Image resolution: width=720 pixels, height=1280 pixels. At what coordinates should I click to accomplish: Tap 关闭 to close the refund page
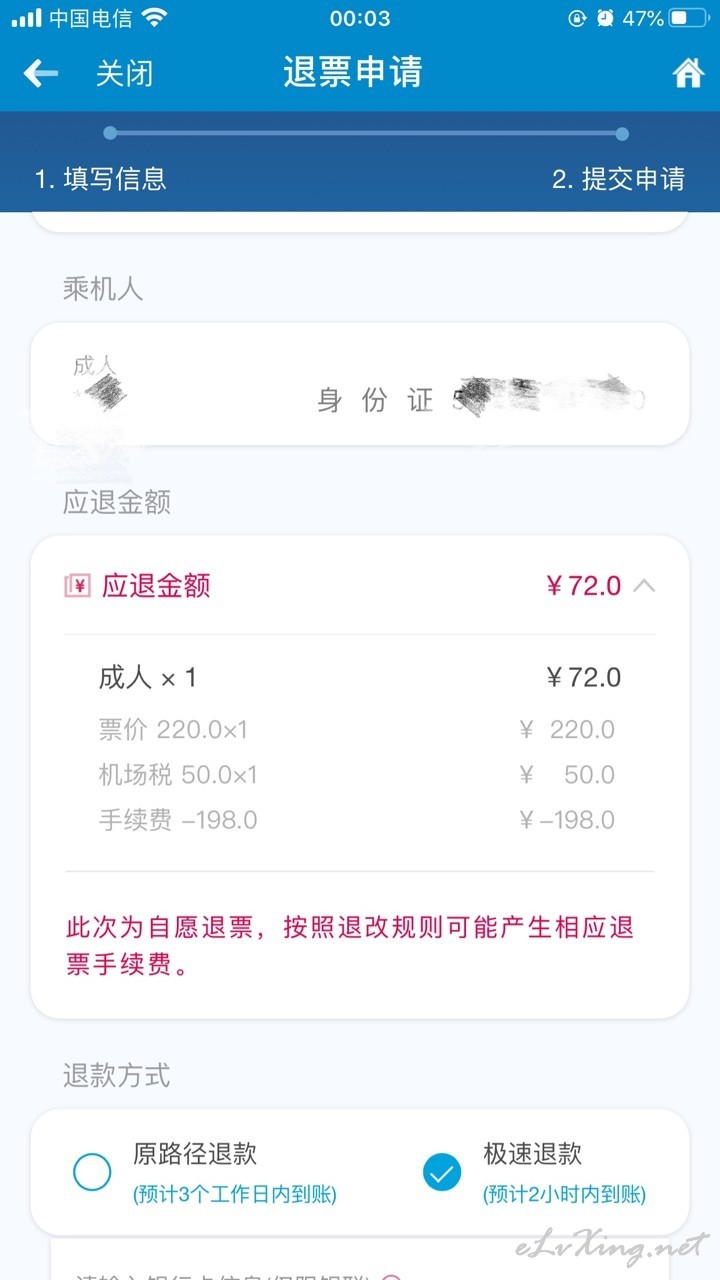tap(124, 73)
